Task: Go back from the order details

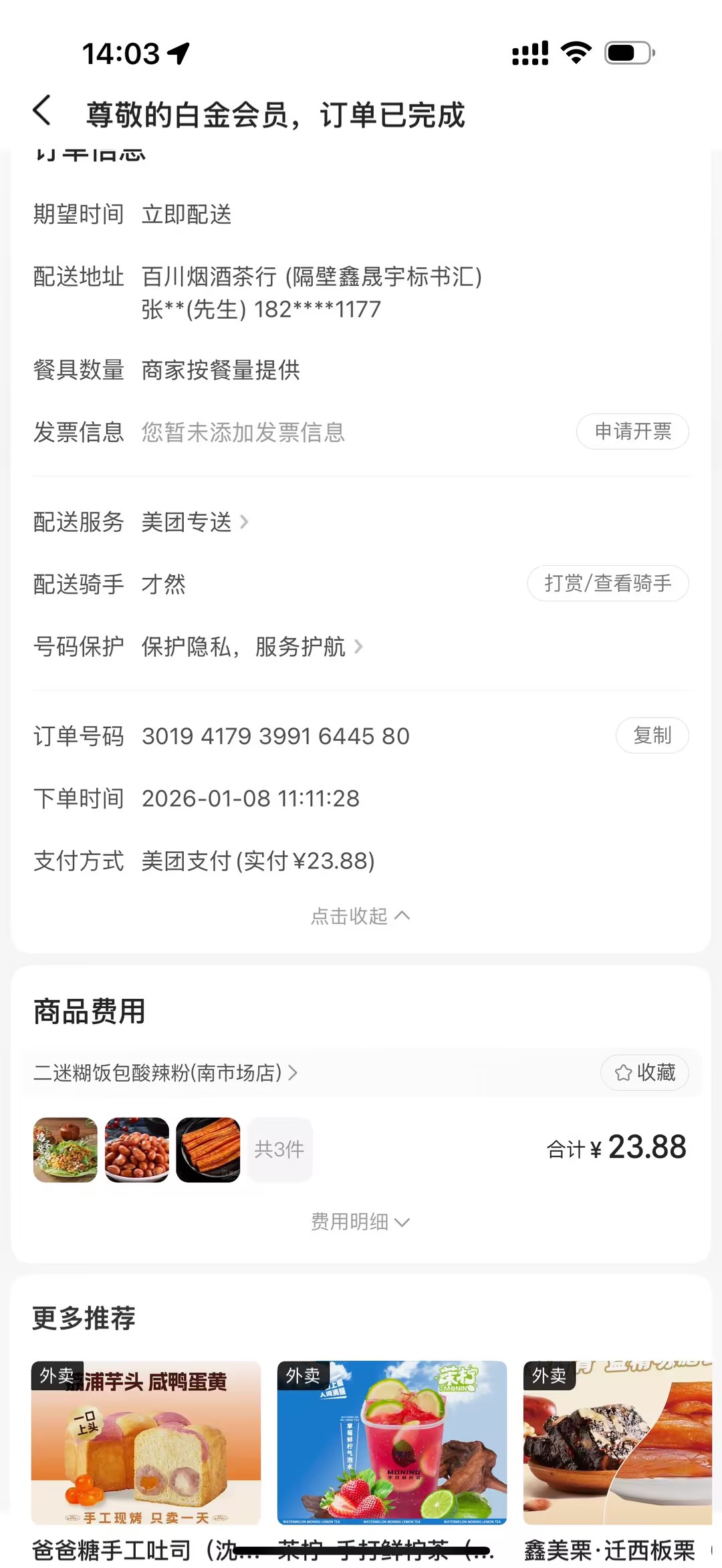Action: [42, 111]
